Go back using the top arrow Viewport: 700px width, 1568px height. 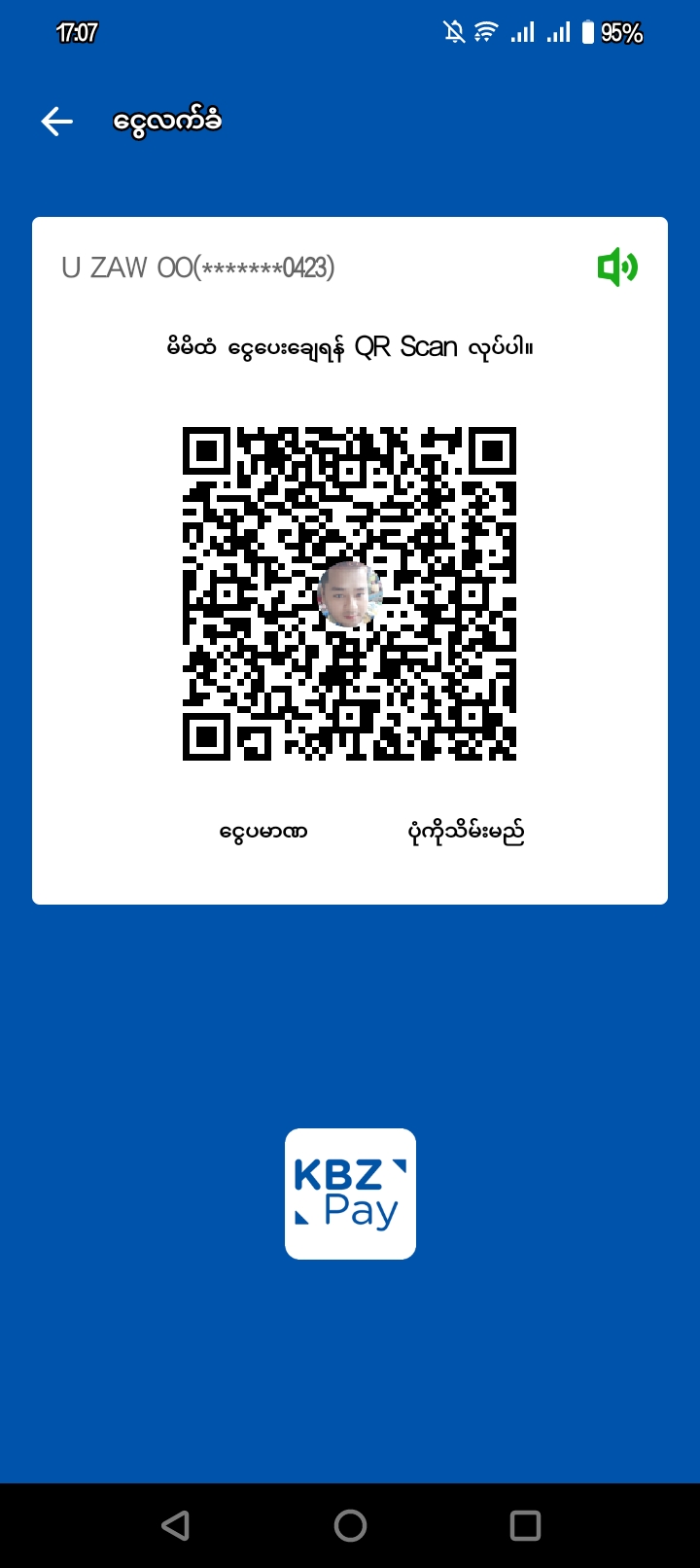(x=57, y=122)
